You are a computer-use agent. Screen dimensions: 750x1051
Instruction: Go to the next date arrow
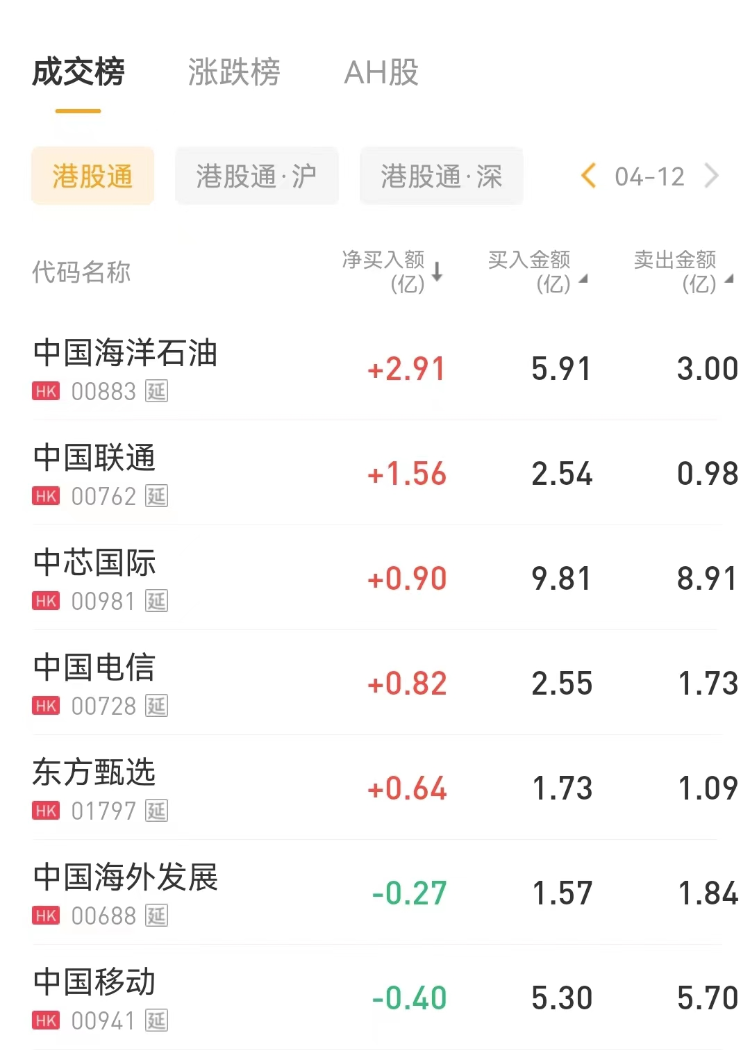tap(712, 177)
